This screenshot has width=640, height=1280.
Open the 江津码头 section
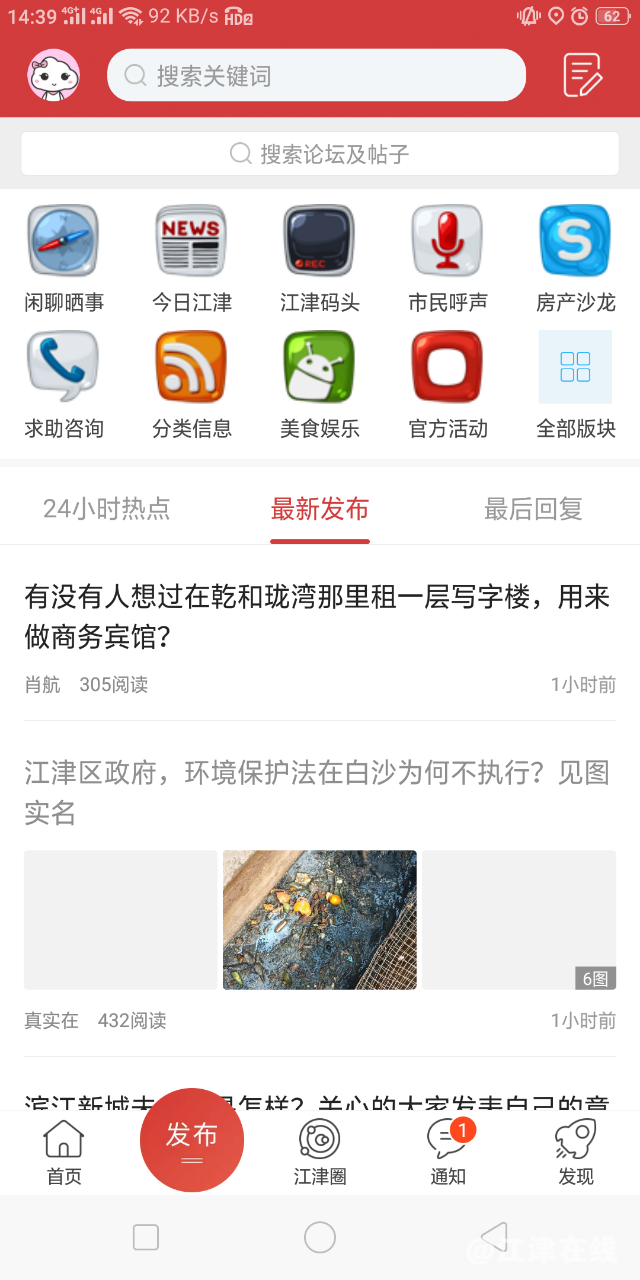tap(319, 259)
